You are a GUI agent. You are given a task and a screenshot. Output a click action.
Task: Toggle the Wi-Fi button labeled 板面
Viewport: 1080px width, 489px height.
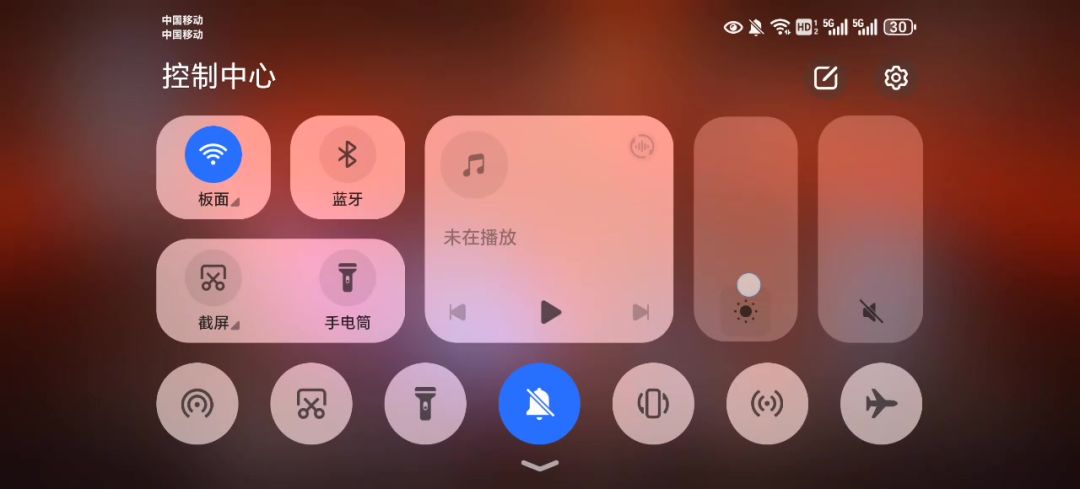click(x=213, y=155)
